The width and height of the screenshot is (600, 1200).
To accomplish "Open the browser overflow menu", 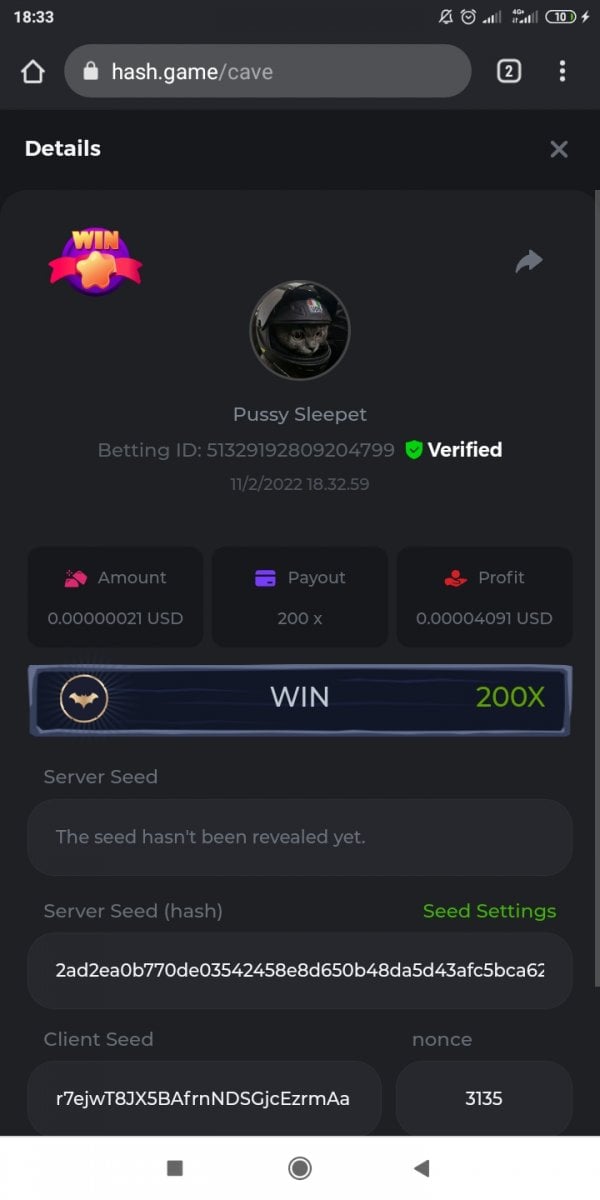I will [562, 71].
